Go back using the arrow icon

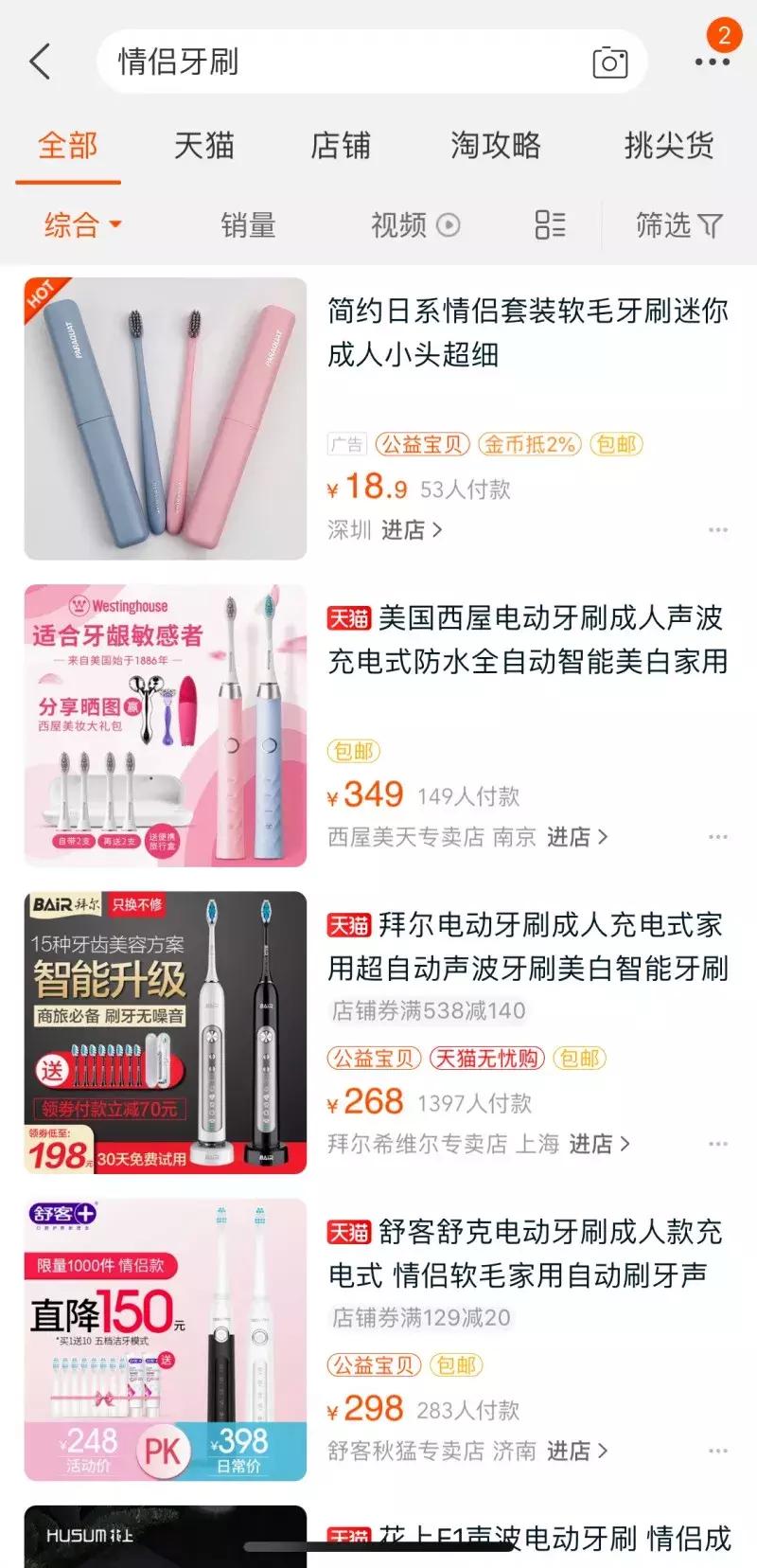point(40,62)
